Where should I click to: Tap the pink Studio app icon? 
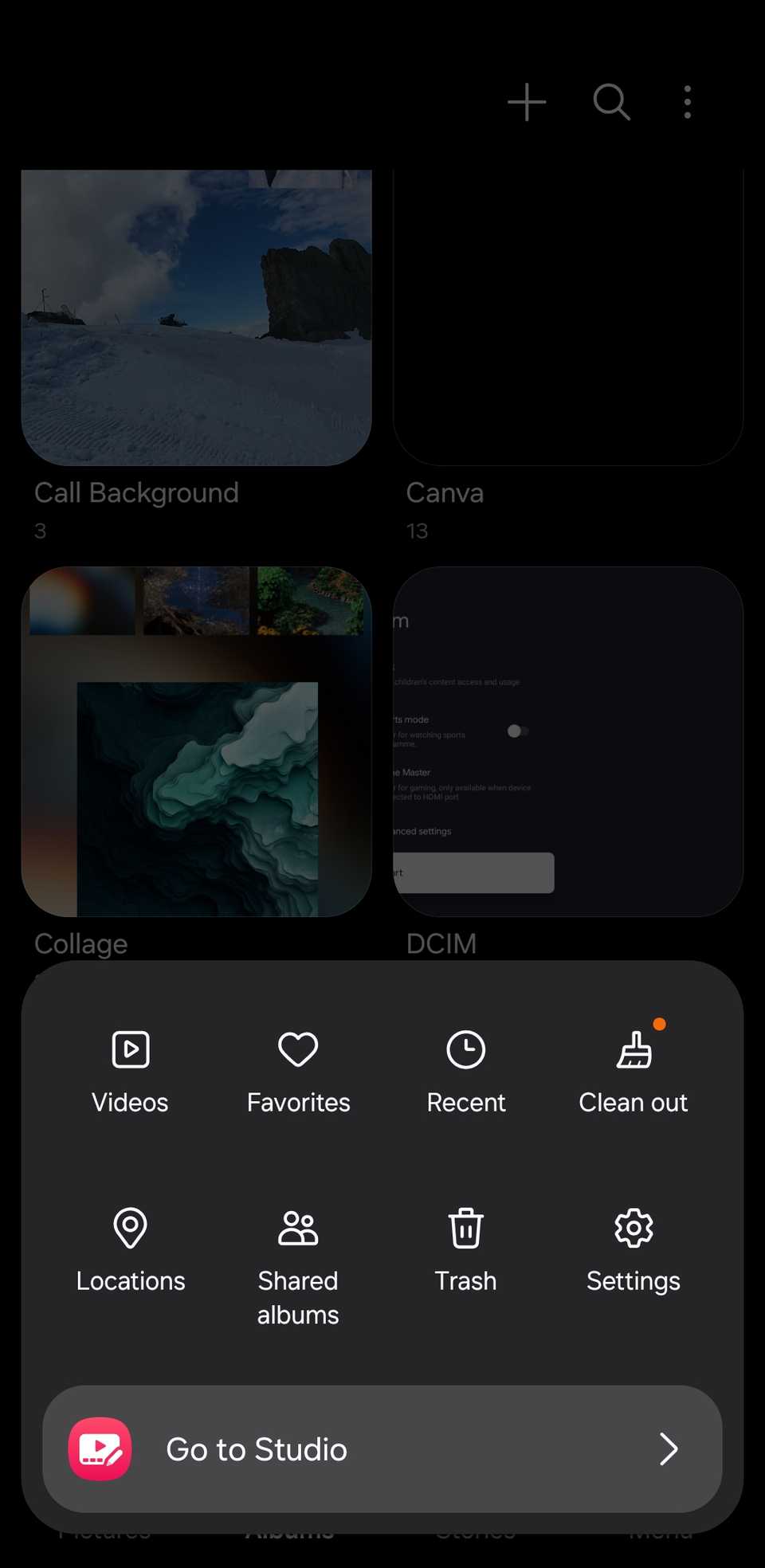99,1449
